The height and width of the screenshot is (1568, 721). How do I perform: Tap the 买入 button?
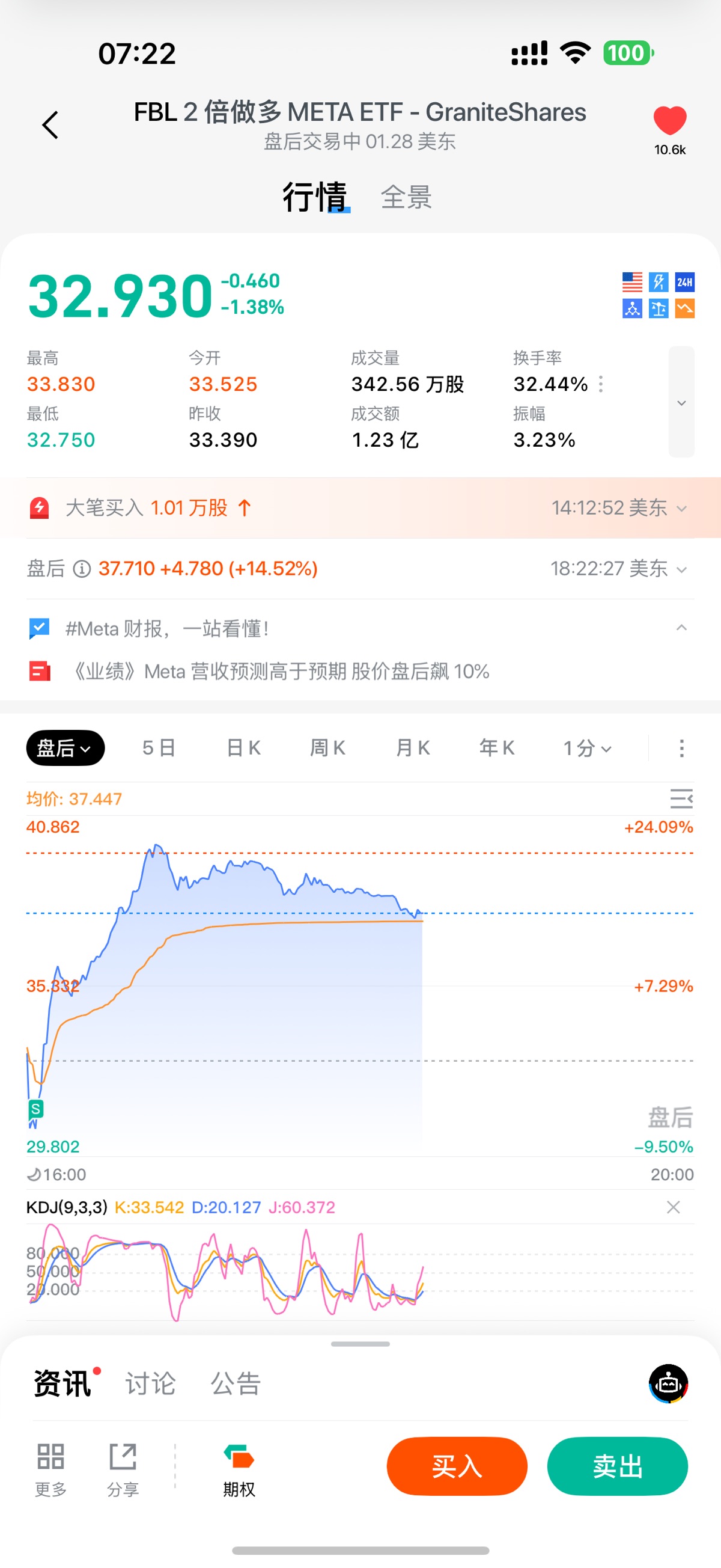coord(456,1466)
